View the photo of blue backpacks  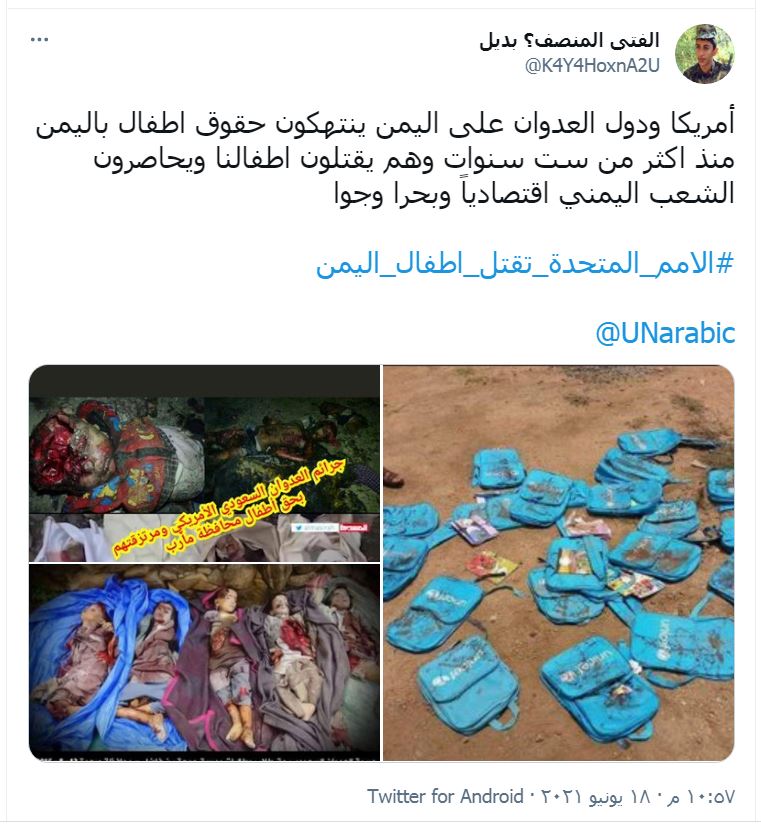(x=558, y=563)
